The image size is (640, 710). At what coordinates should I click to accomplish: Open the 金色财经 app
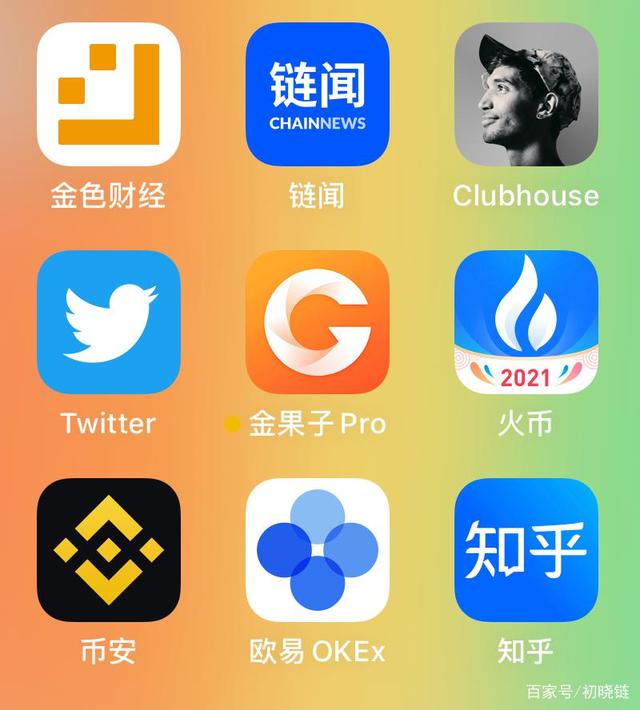[108, 95]
